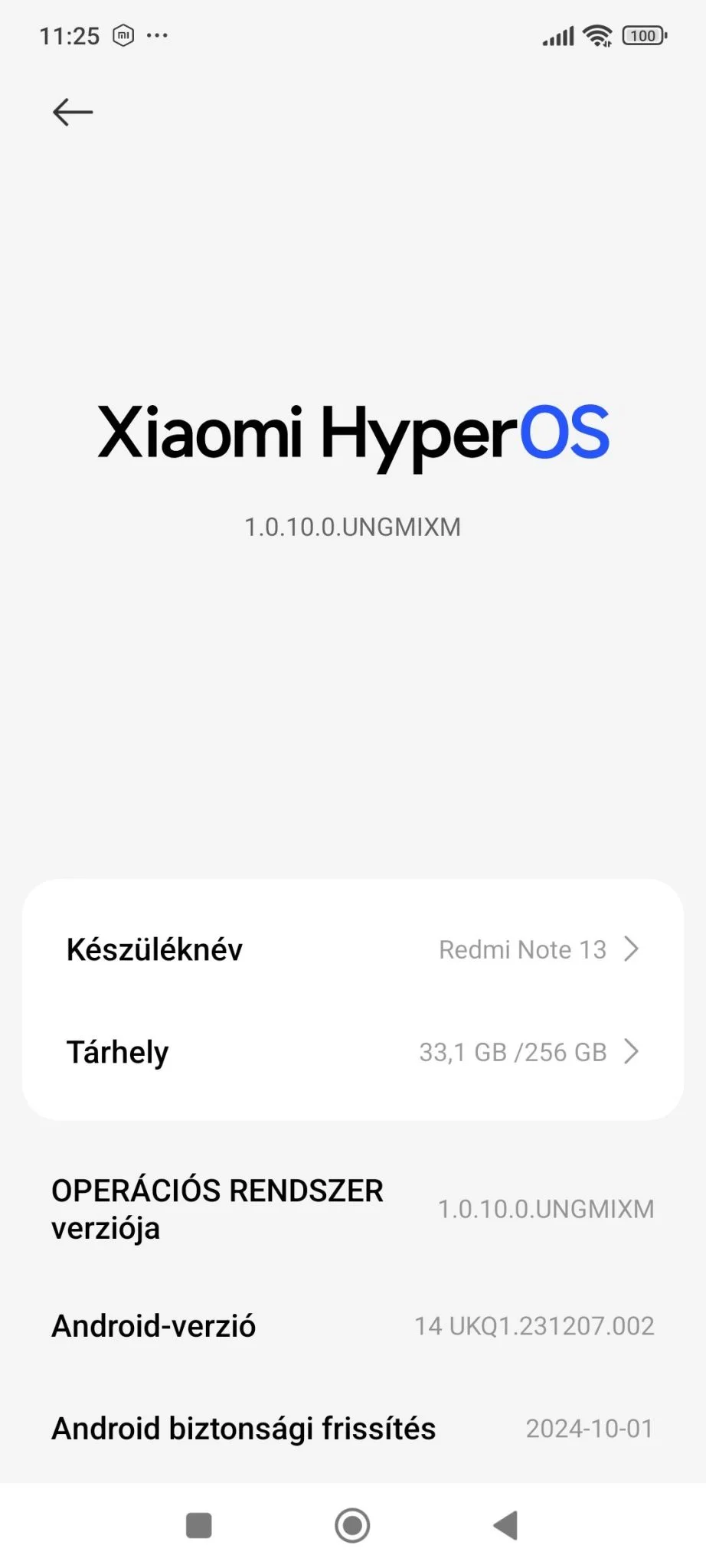
Task: Open recent apps with the square button
Action: coord(199,1525)
